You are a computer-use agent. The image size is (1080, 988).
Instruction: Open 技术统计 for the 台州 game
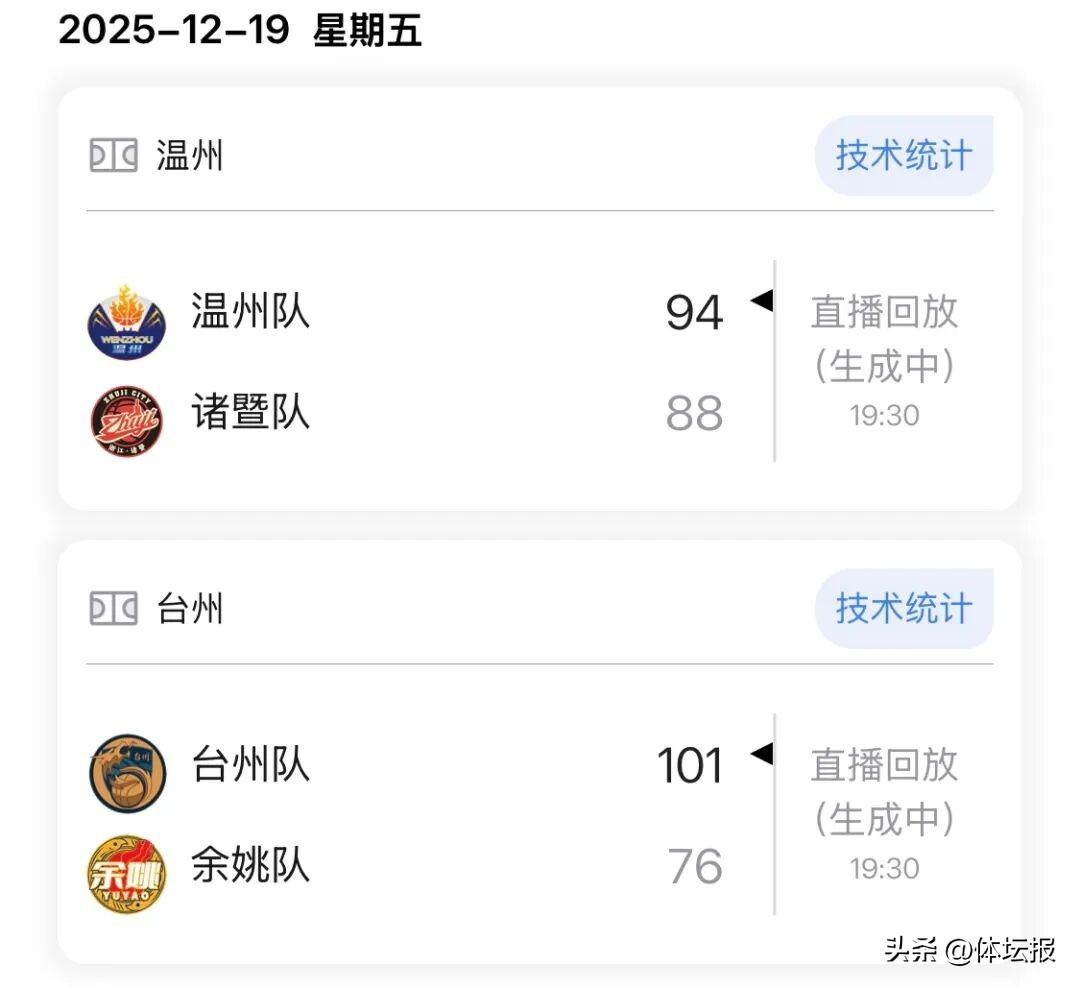903,609
